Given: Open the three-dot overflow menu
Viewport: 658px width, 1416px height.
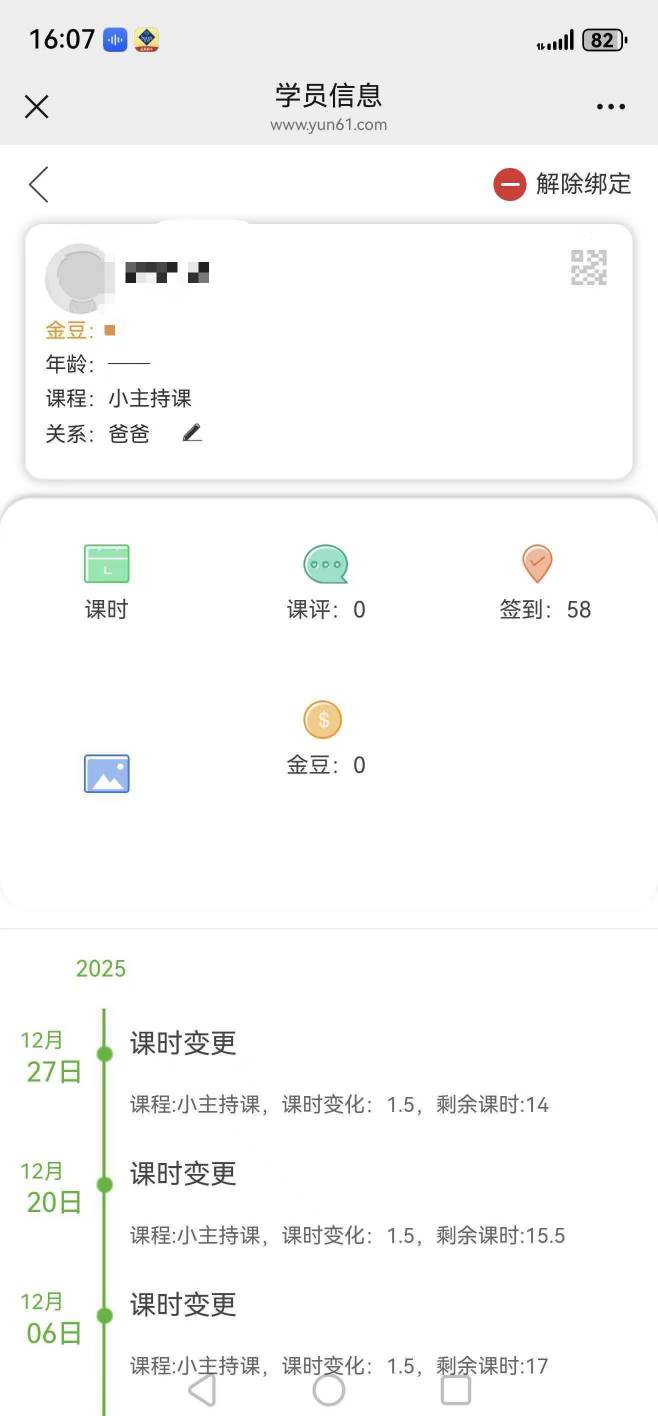Looking at the screenshot, I should [610, 107].
